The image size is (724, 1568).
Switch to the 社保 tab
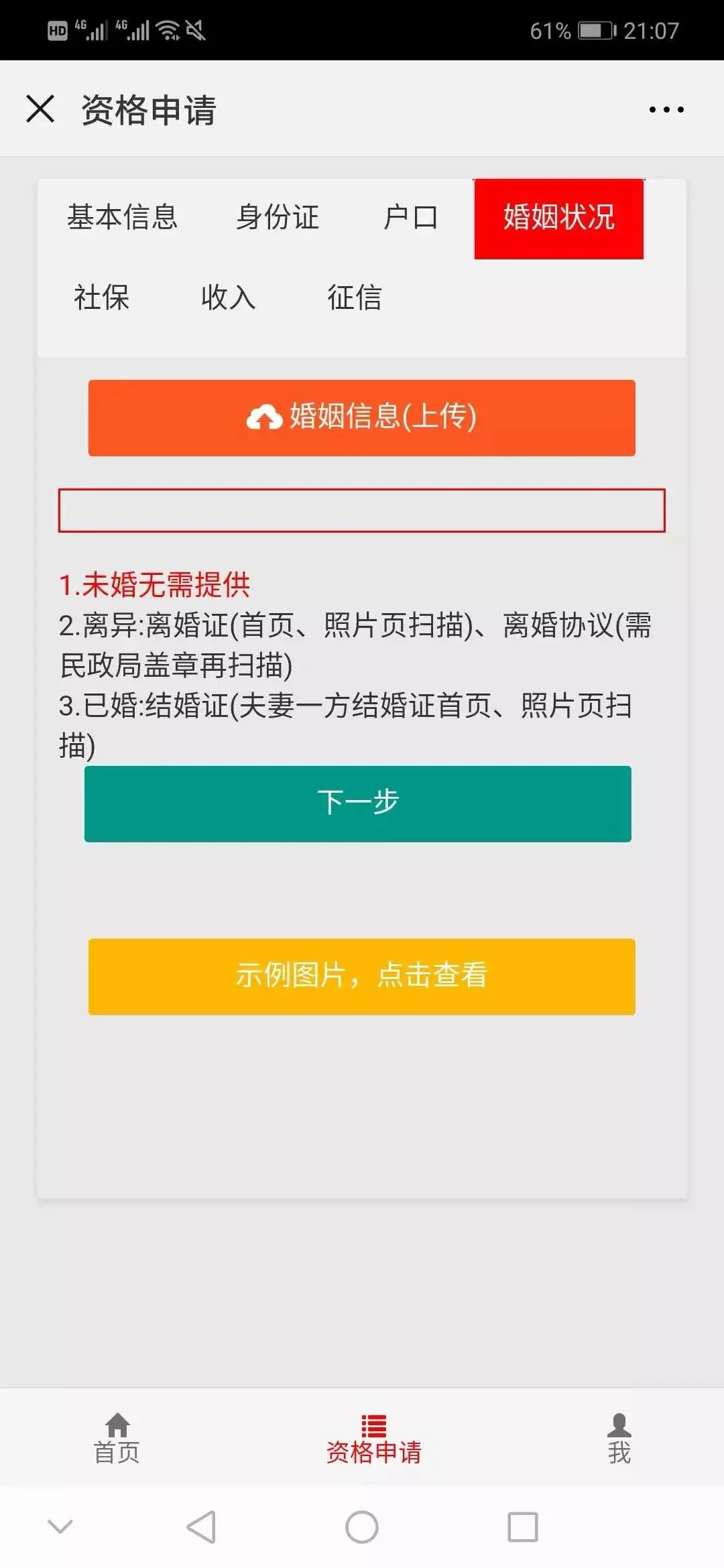click(x=101, y=297)
